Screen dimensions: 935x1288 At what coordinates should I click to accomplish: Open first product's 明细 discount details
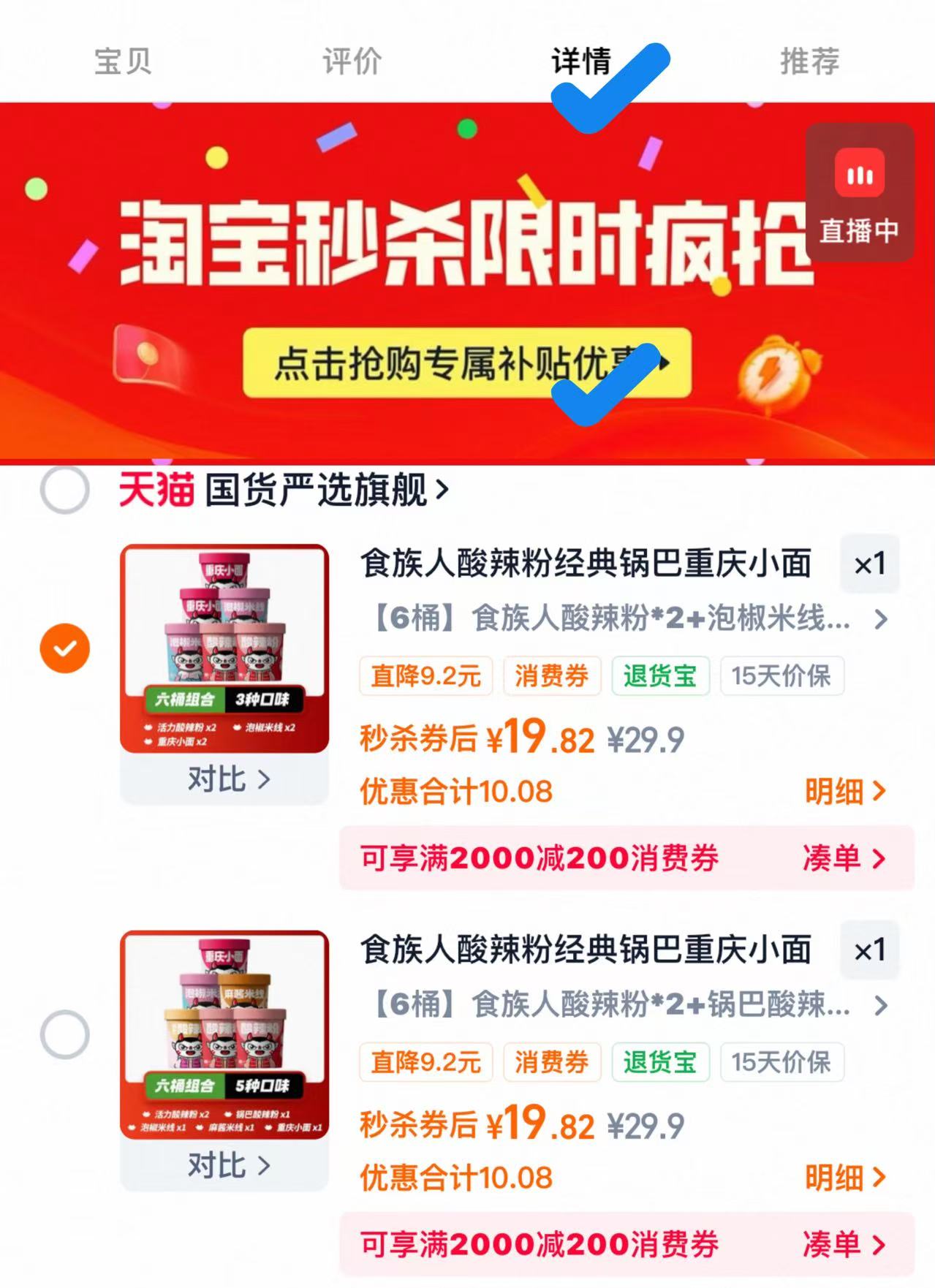(x=844, y=790)
